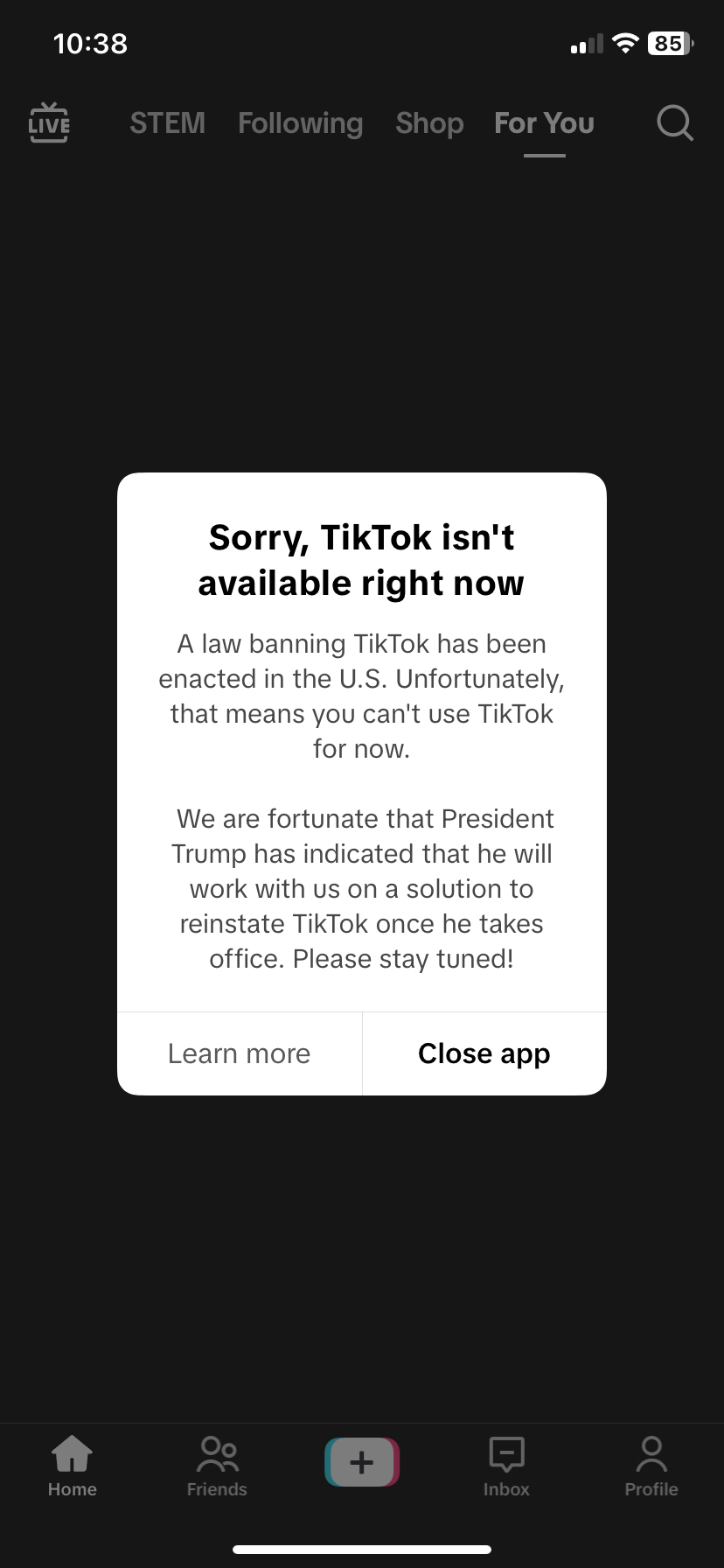Viewport: 724px width, 1568px height.
Task: Open the LIVE icon
Action: [49, 123]
